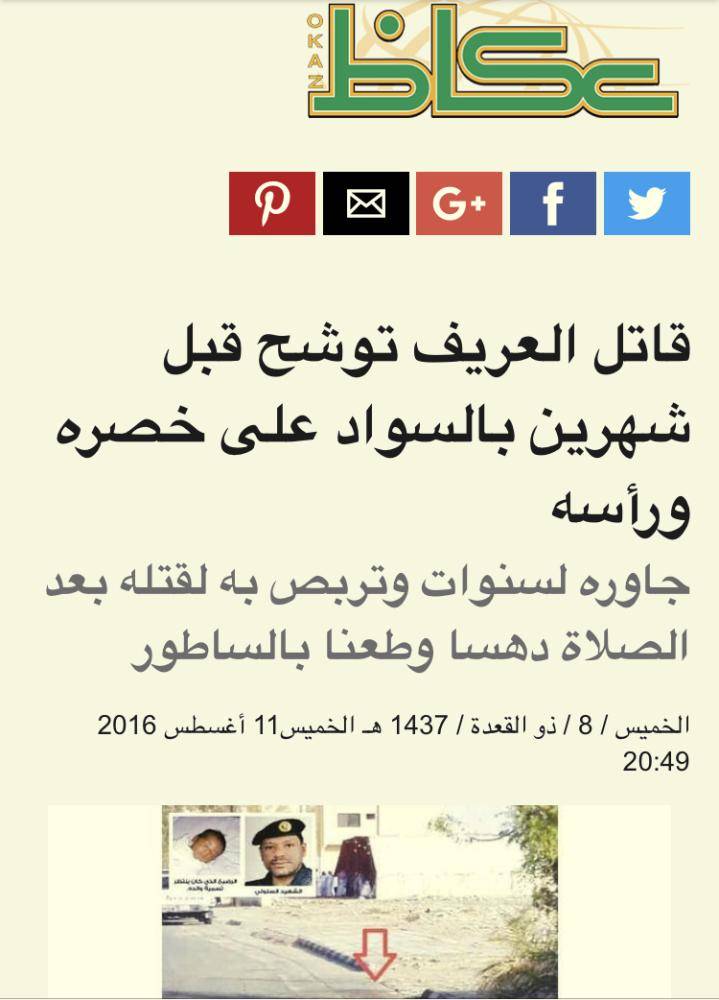Tweet the article via Twitter icon
This screenshot has width=719, height=1000.
647,203
